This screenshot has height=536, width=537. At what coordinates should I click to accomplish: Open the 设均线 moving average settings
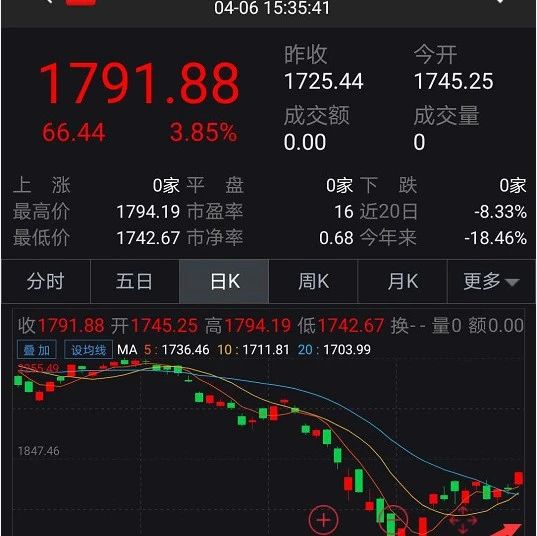click(88, 350)
